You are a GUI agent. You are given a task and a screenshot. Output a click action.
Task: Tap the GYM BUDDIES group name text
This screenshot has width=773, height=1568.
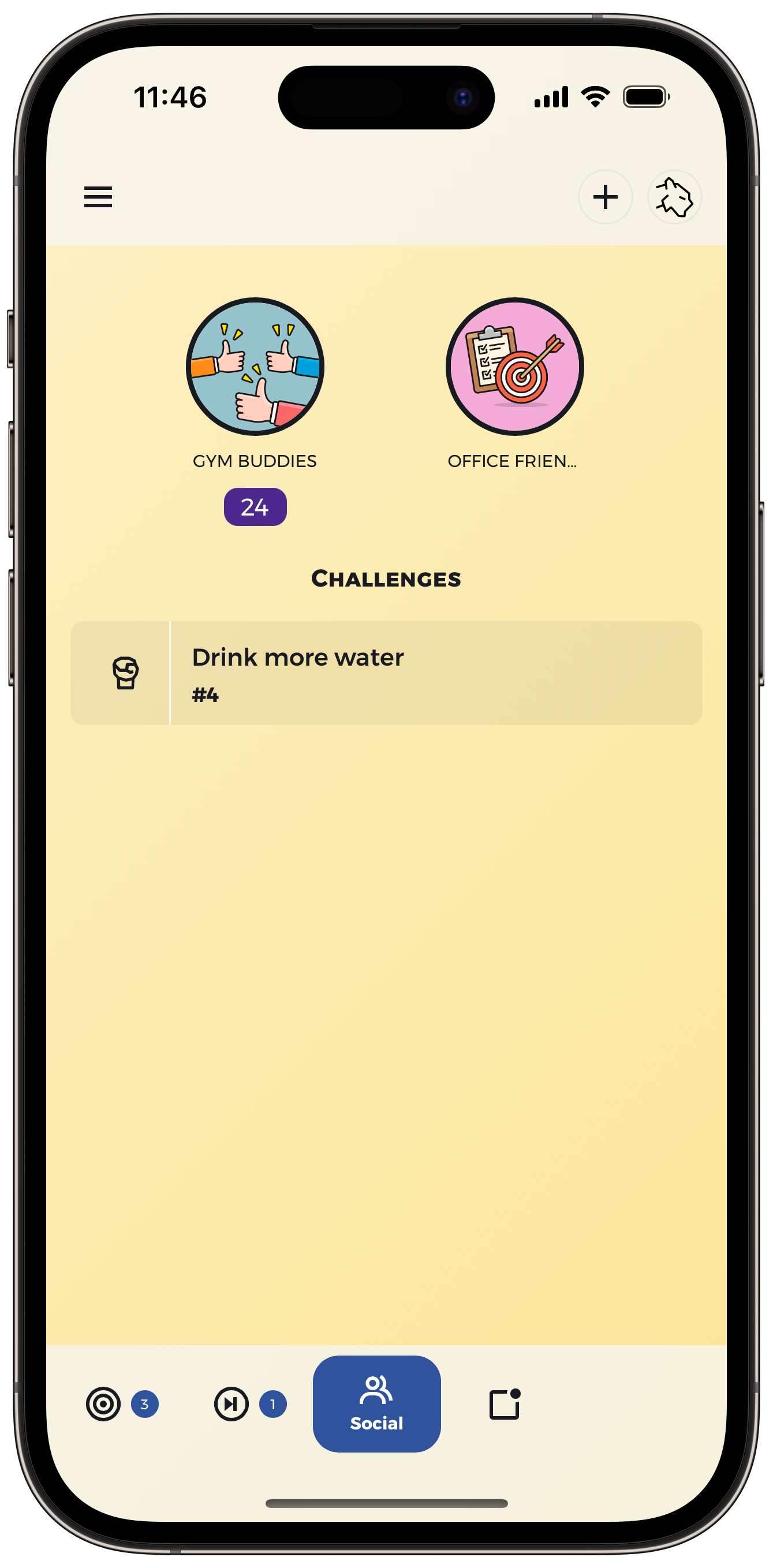point(255,461)
